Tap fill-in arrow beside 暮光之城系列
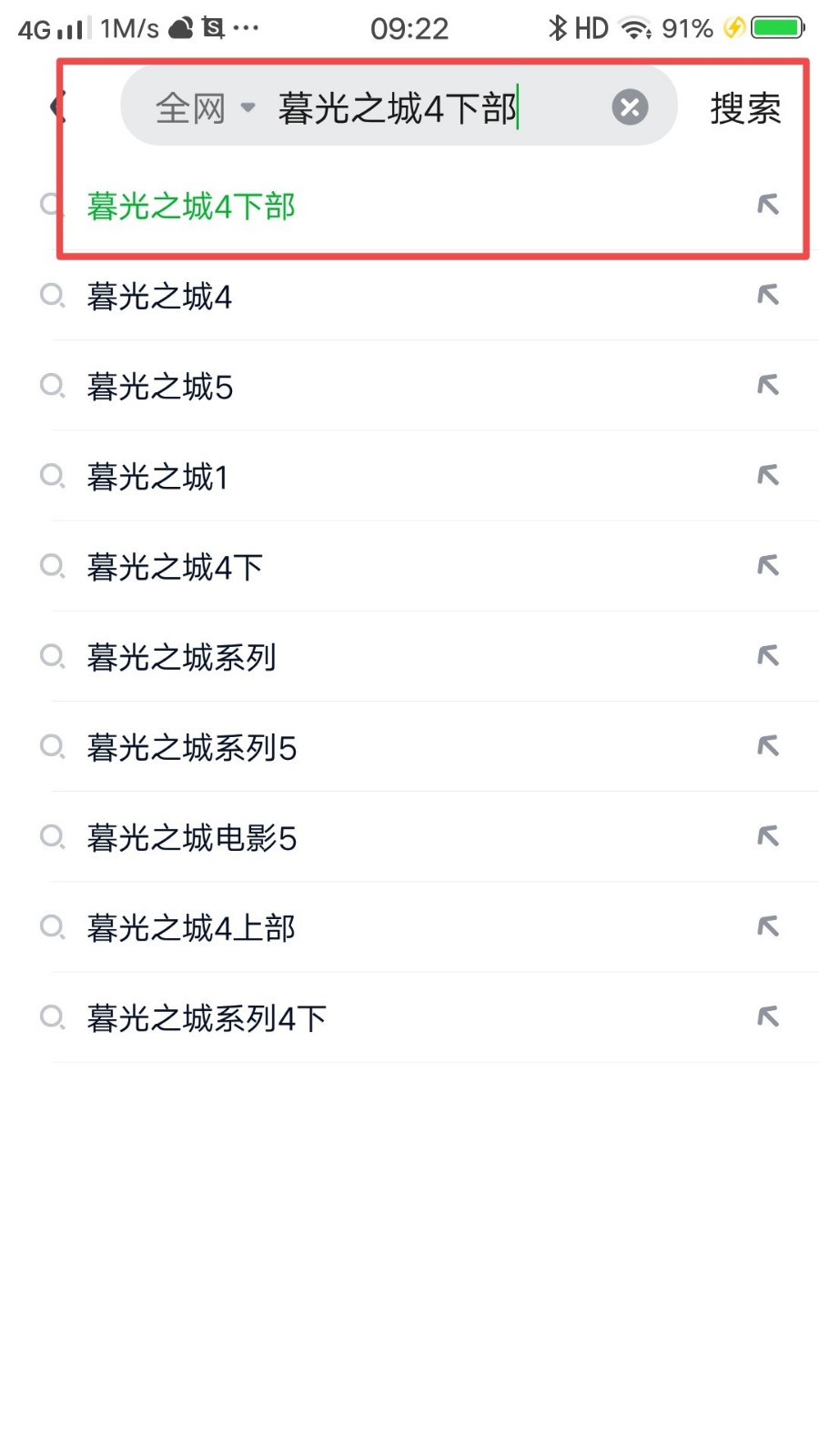 768,656
